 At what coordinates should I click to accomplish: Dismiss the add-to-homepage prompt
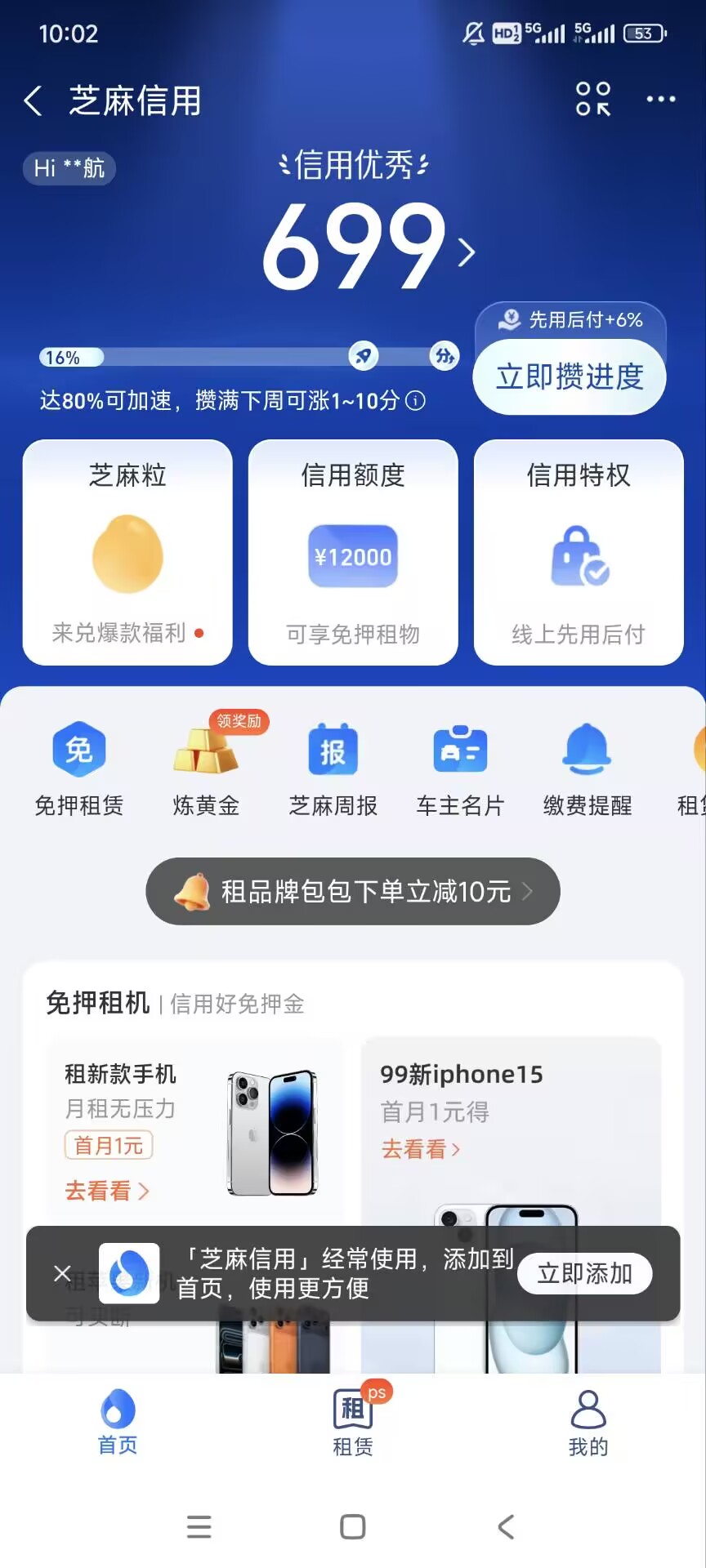[62, 1273]
